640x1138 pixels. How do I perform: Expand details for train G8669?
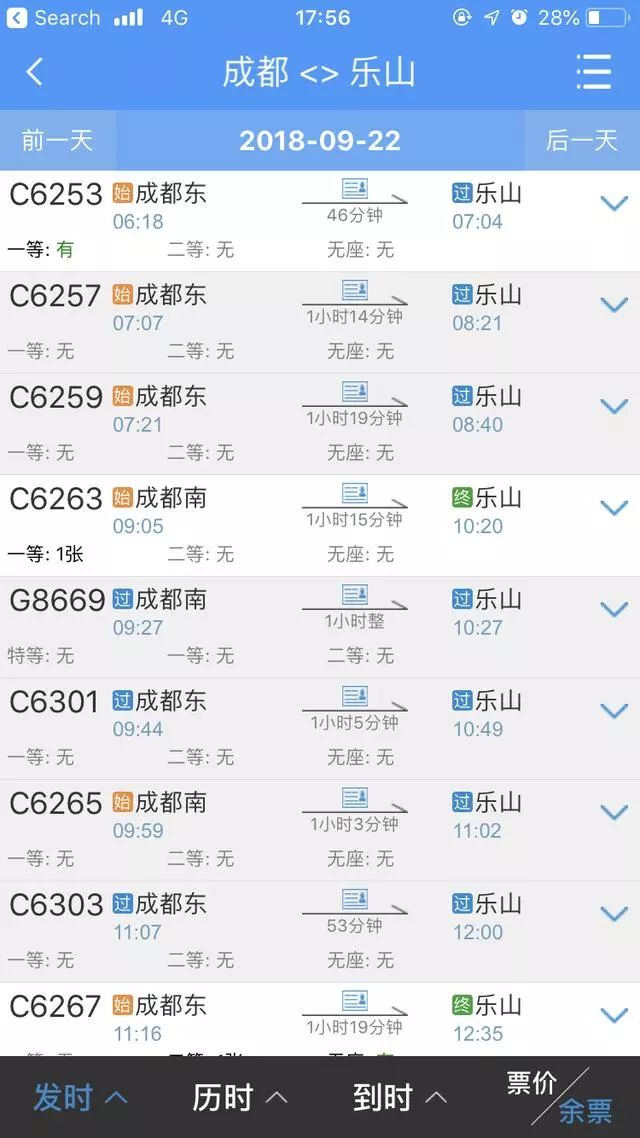pyautogui.click(x=614, y=610)
